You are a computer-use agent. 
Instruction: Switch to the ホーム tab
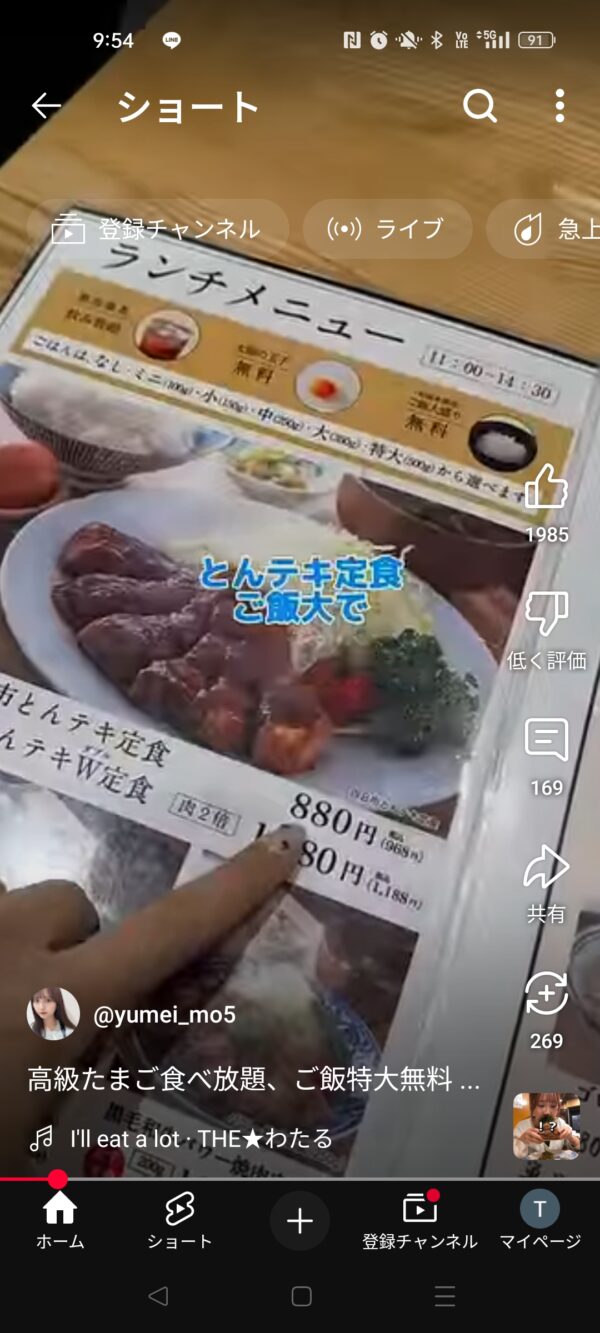[x=60, y=1222]
